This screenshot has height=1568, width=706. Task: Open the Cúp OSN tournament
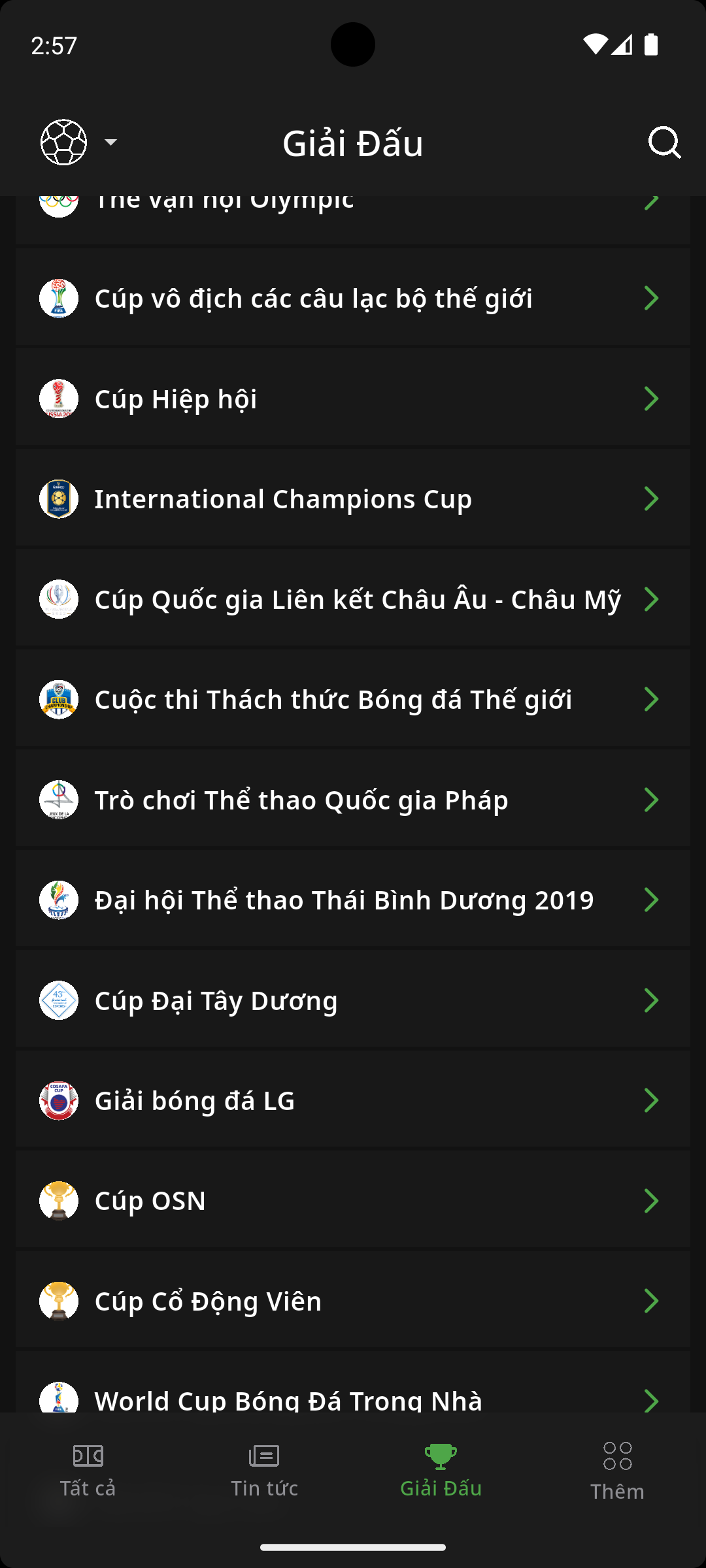point(353,1201)
